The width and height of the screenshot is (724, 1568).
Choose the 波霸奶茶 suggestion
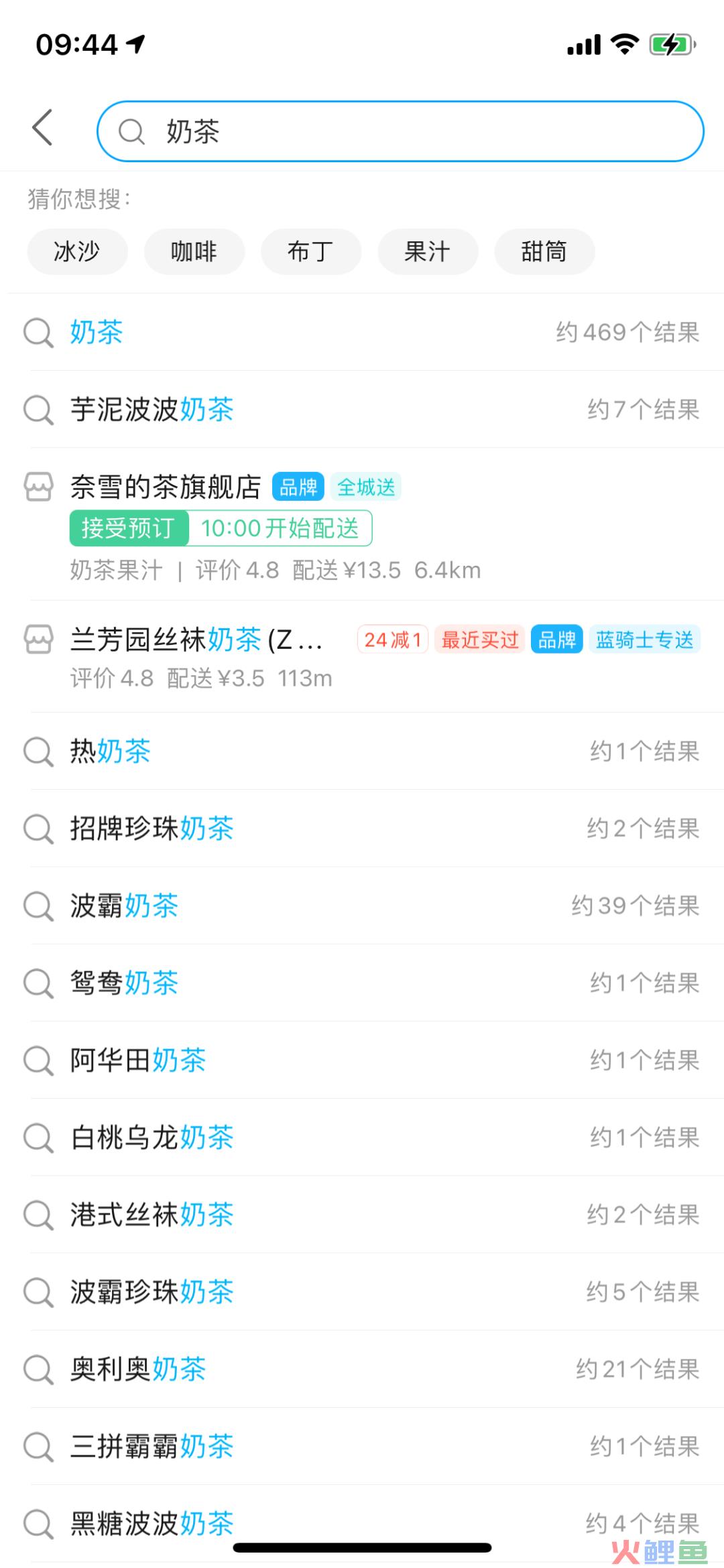tap(362, 906)
